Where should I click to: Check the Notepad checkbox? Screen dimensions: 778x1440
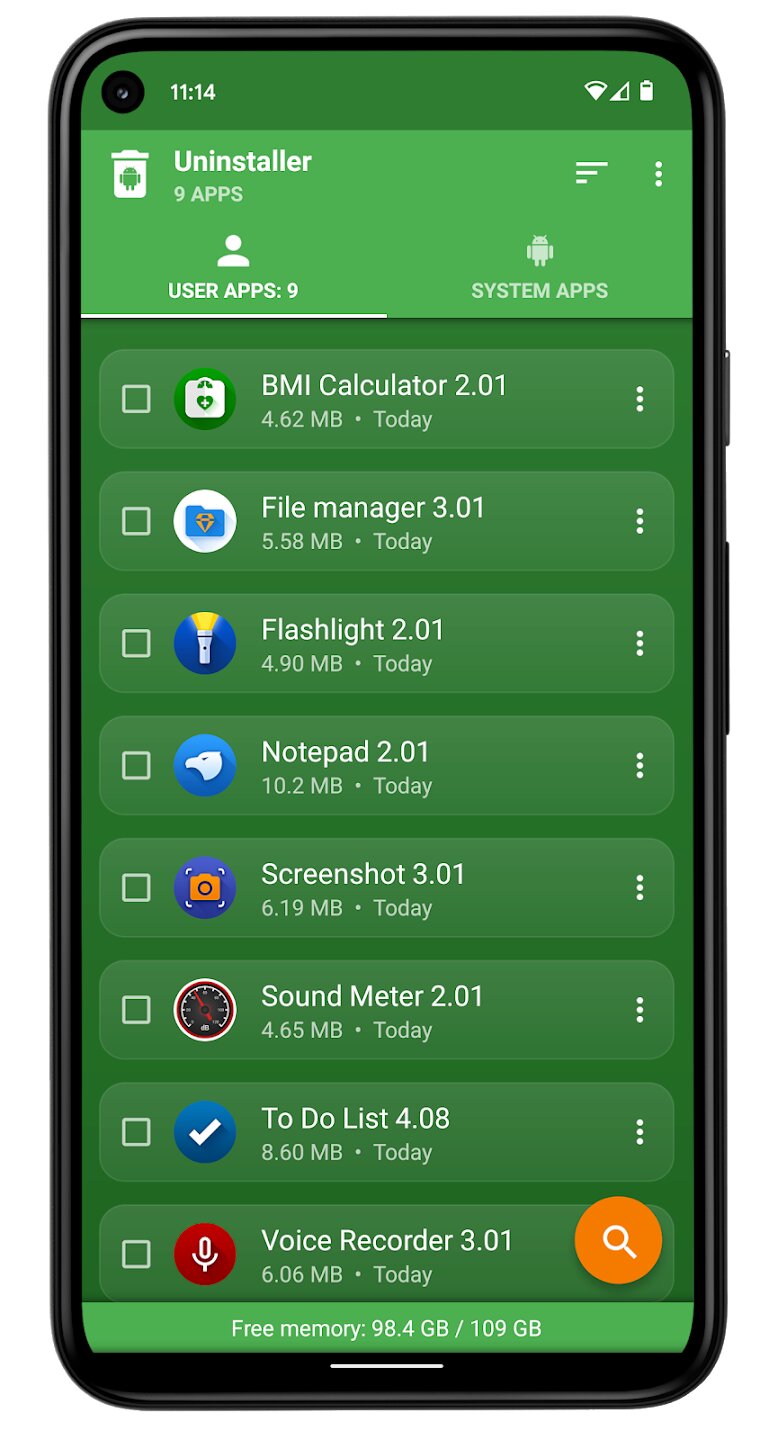click(x=136, y=765)
